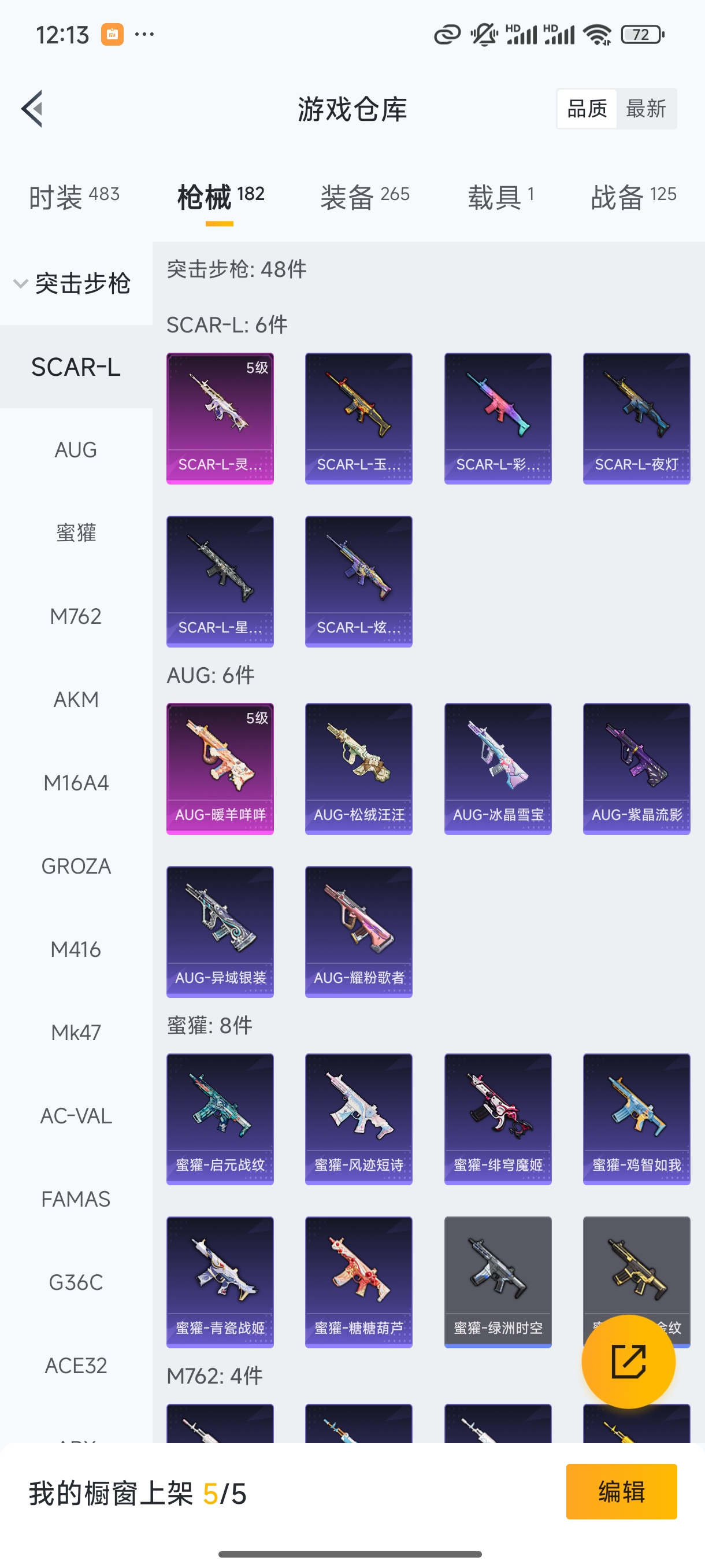Switch to the 战备 tab
Image resolution: width=705 pixels, height=1568 pixels.
coord(633,197)
